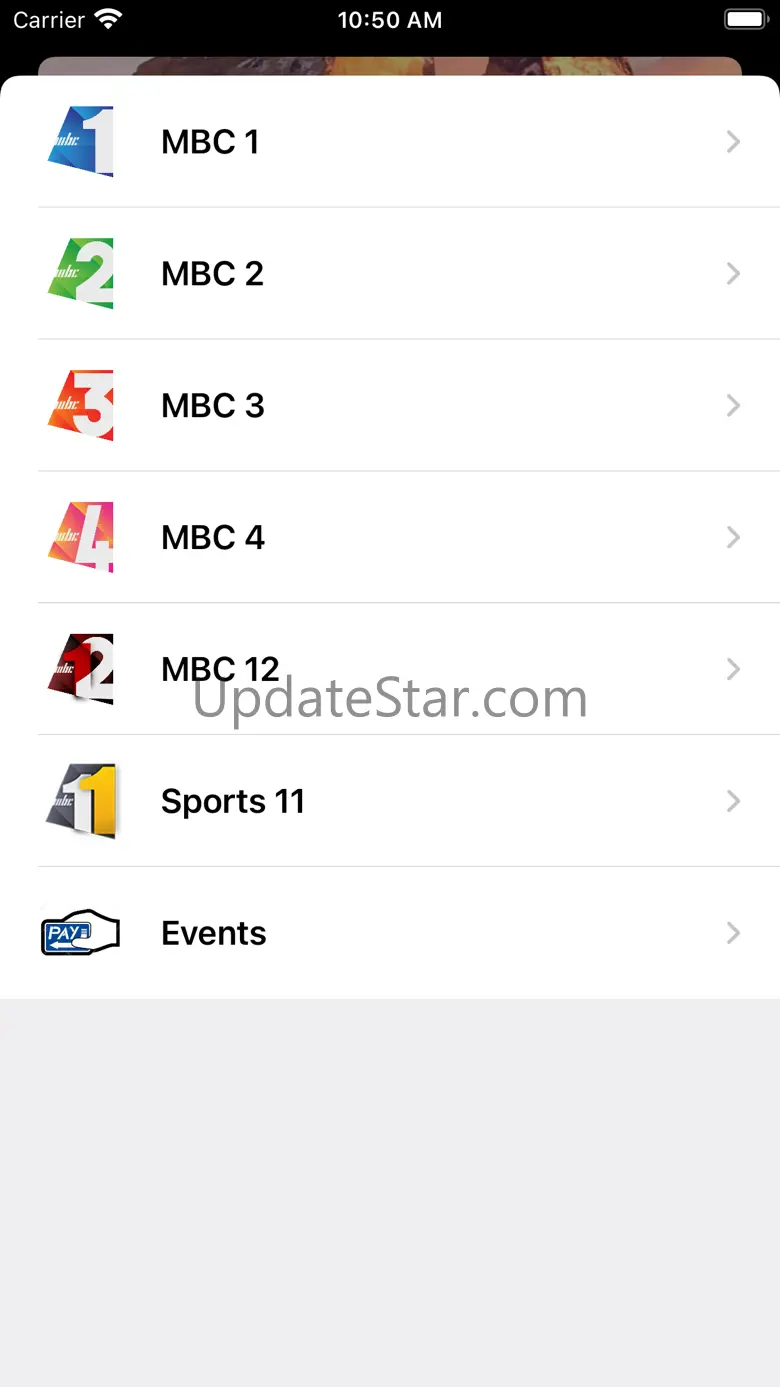Go to MBC 3 channel
The width and height of the screenshot is (780, 1387).
389,405
